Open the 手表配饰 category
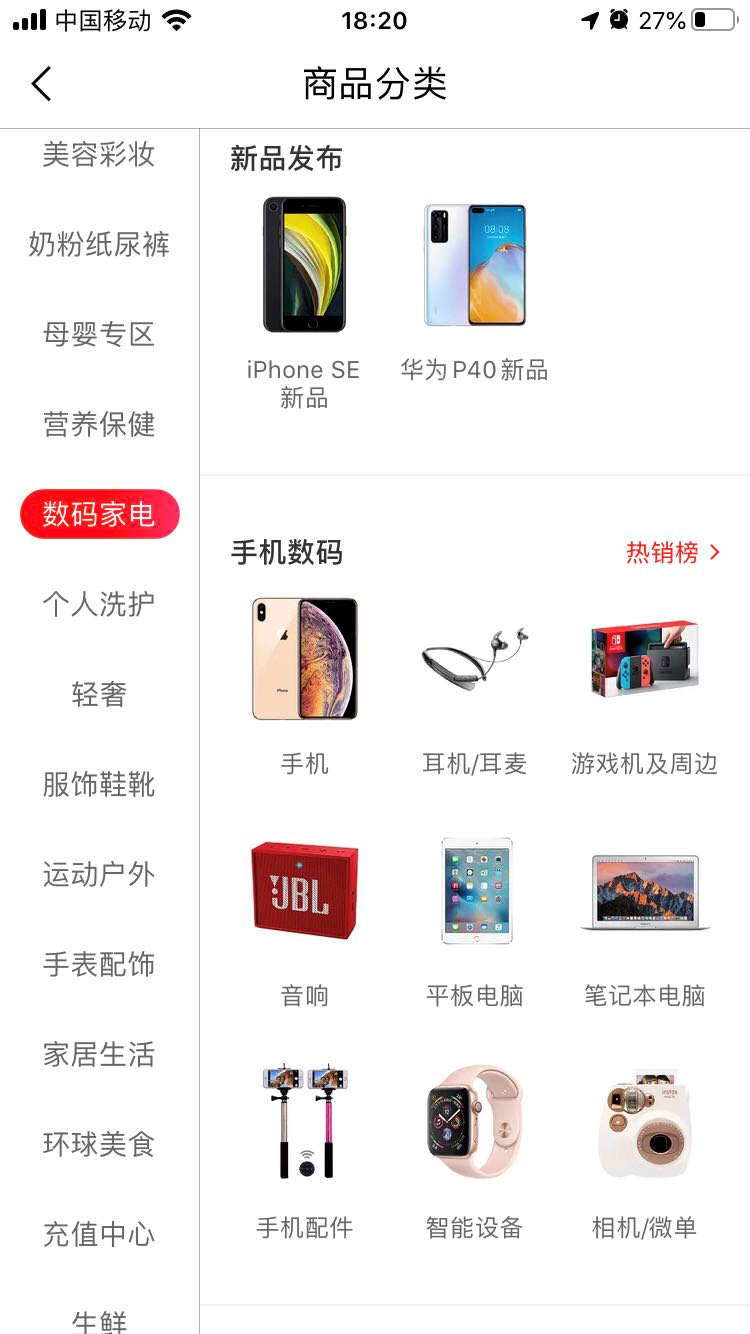 [x=99, y=965]
